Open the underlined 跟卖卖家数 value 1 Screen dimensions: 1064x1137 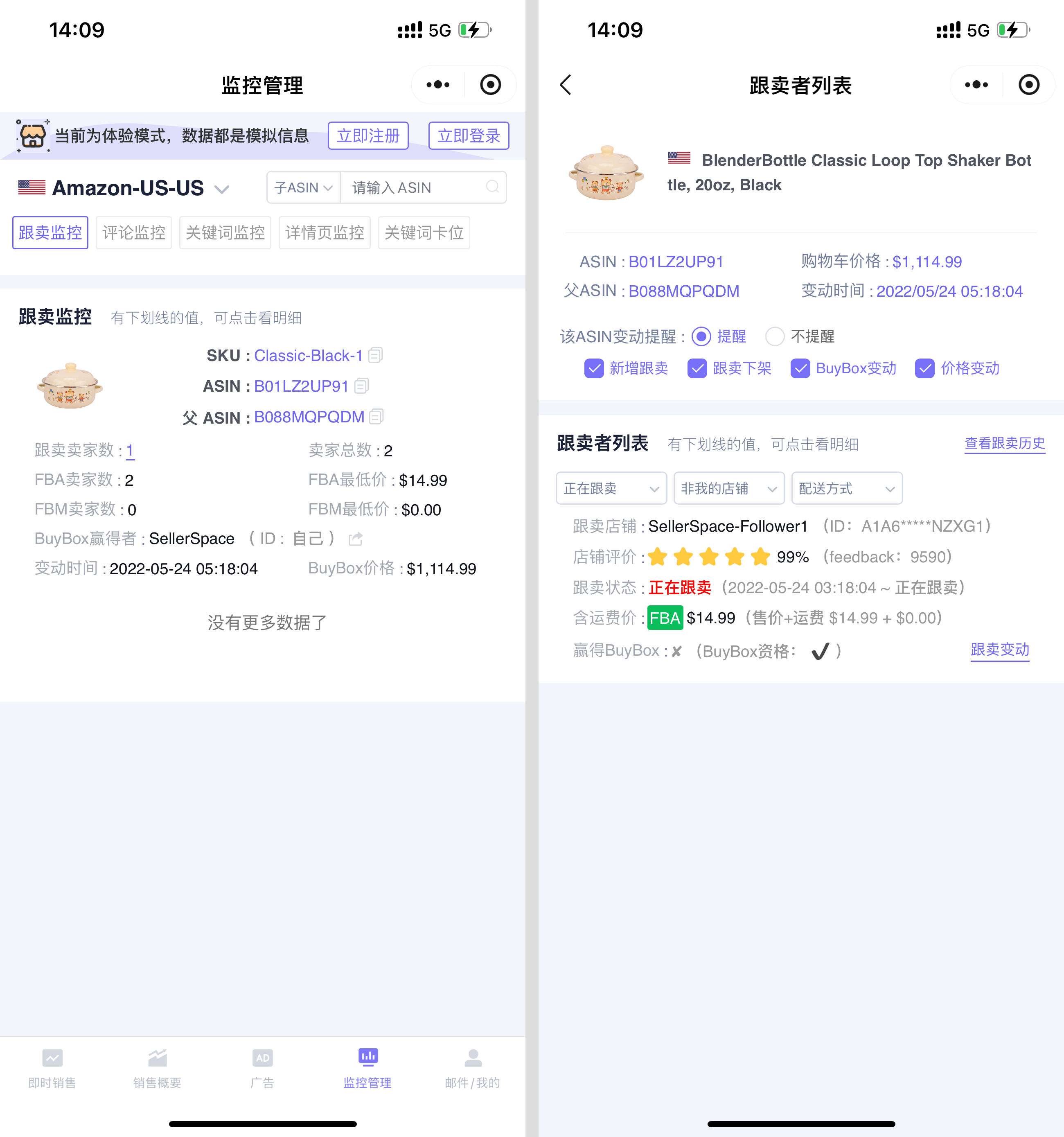click(x=130, y=451)
